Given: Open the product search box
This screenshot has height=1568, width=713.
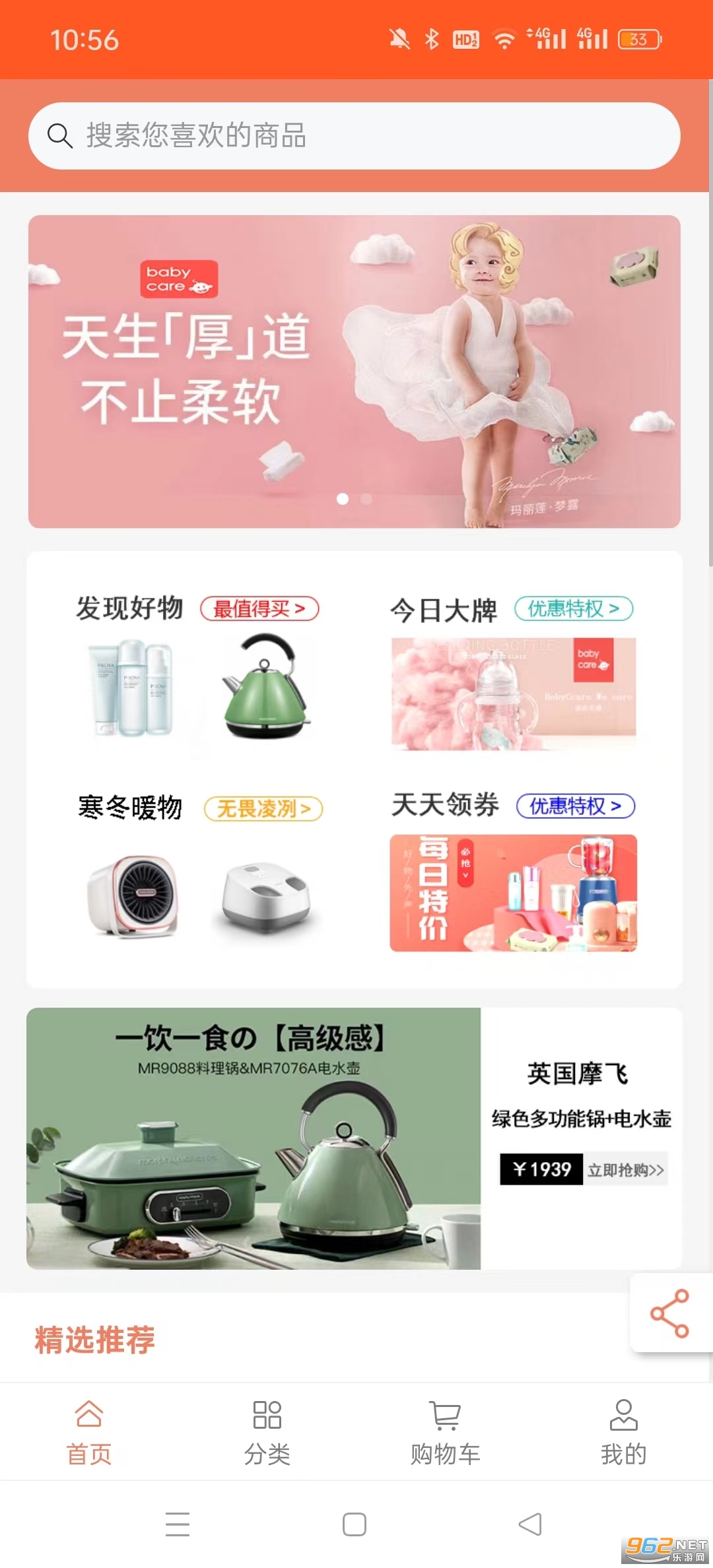Looking at the screenshot, I should [x=355, y=136].
